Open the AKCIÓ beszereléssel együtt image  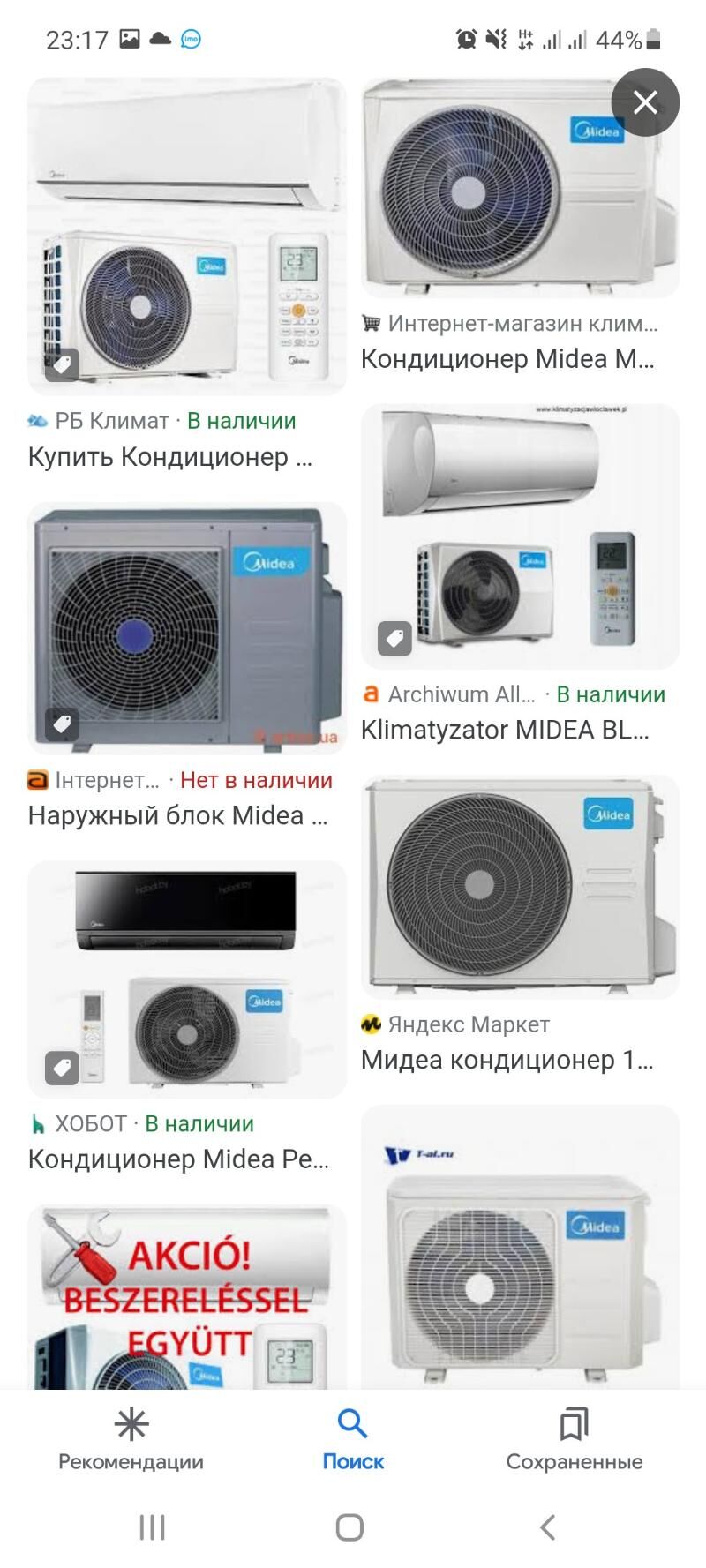coord(186,1295)
